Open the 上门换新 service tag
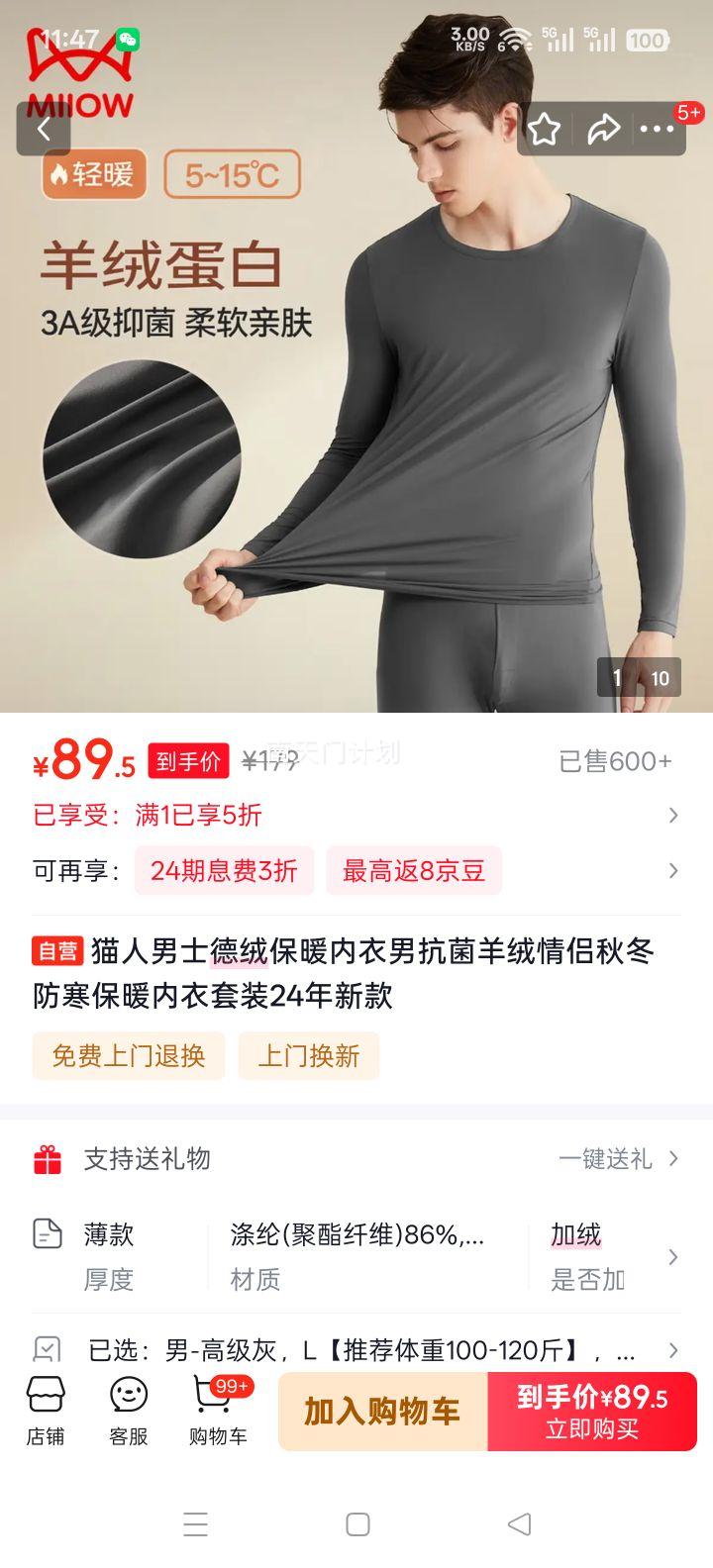 click(x=309, y=1055)
